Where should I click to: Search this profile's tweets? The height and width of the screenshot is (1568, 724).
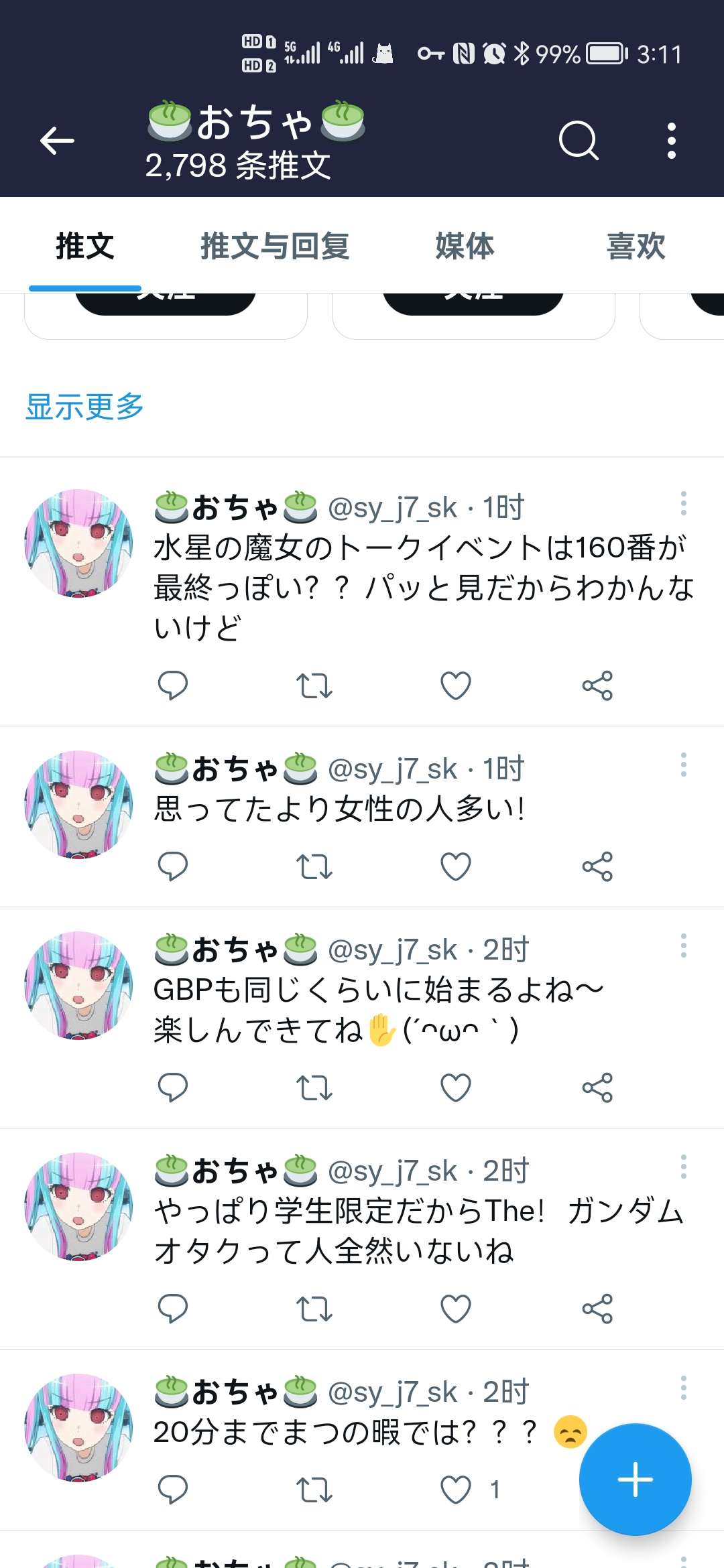[578, 141]
